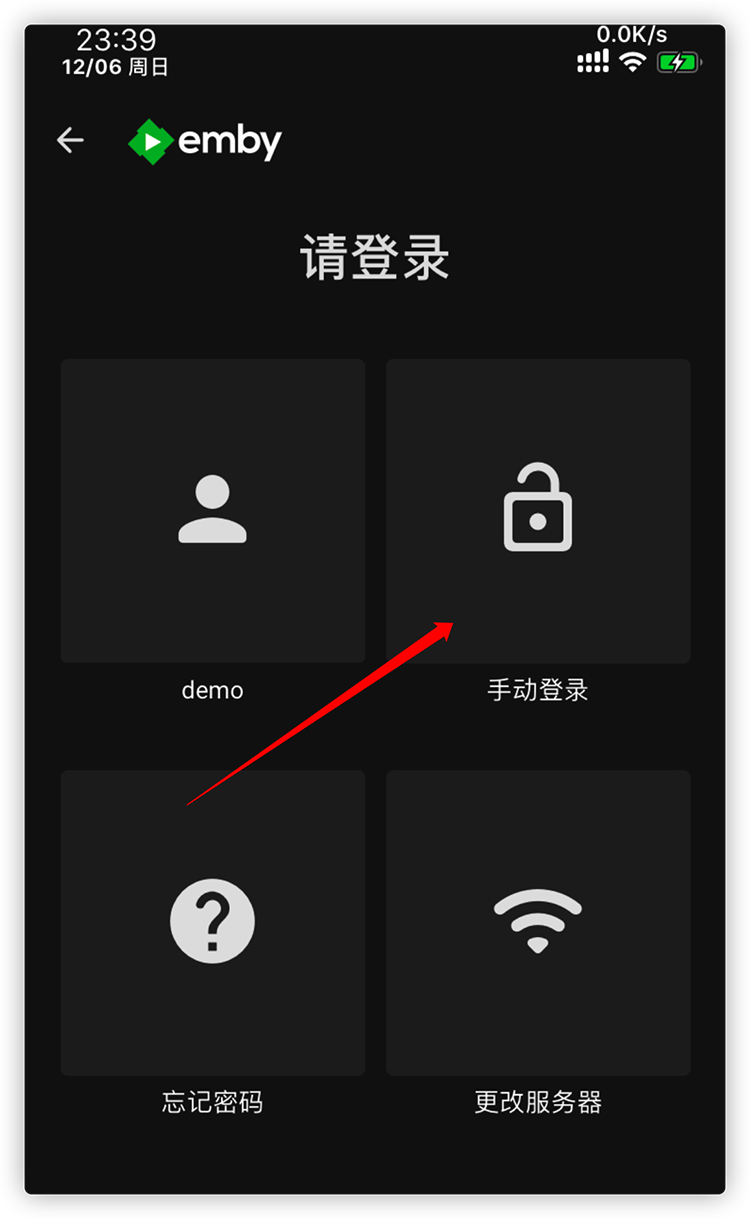This screenshot has height=1219, width=750.
Task: Select the person icon on the demo tile
Action: tap(212, 512)
